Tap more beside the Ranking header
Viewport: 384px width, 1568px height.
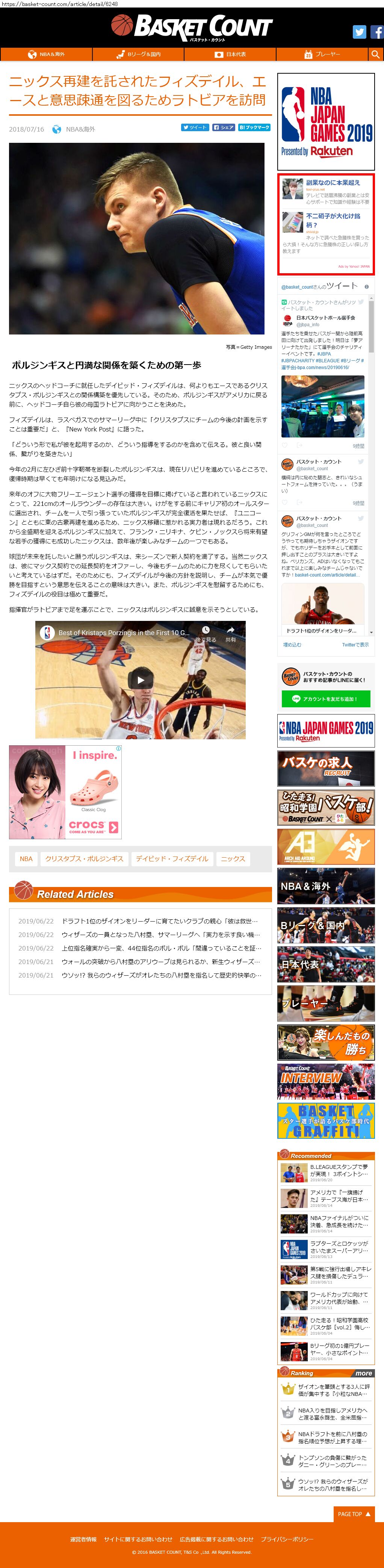coord(363,1373)
